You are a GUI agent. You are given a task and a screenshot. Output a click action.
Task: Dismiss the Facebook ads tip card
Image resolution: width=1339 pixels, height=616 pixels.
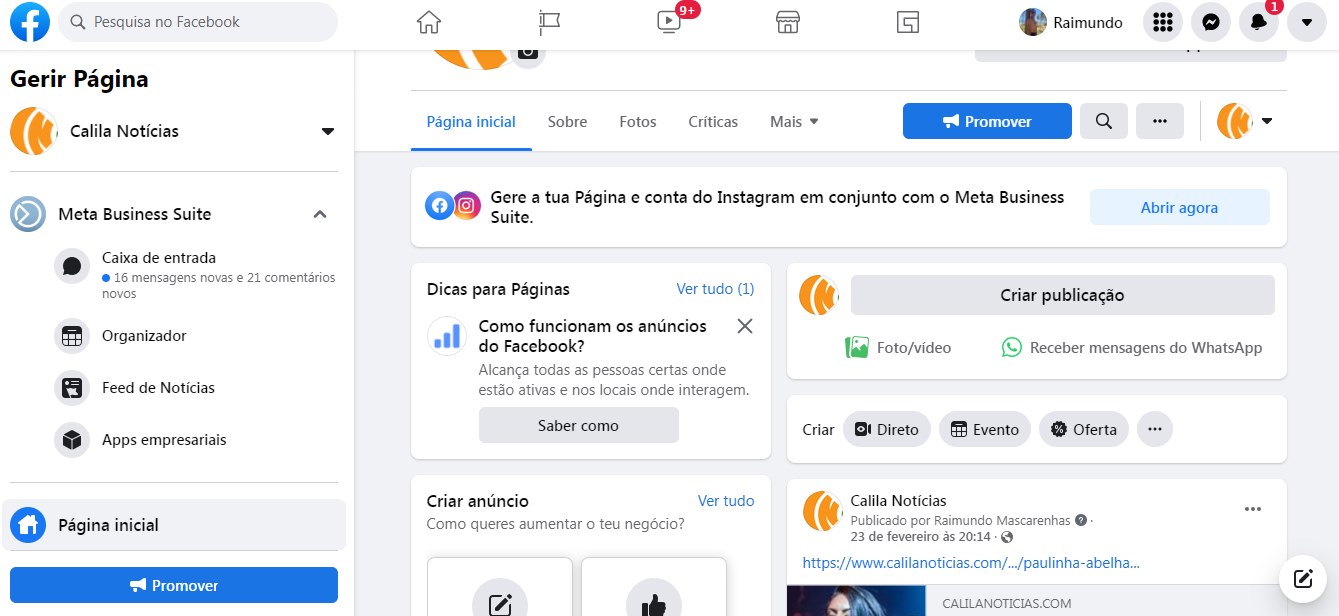tap(744, 326)
